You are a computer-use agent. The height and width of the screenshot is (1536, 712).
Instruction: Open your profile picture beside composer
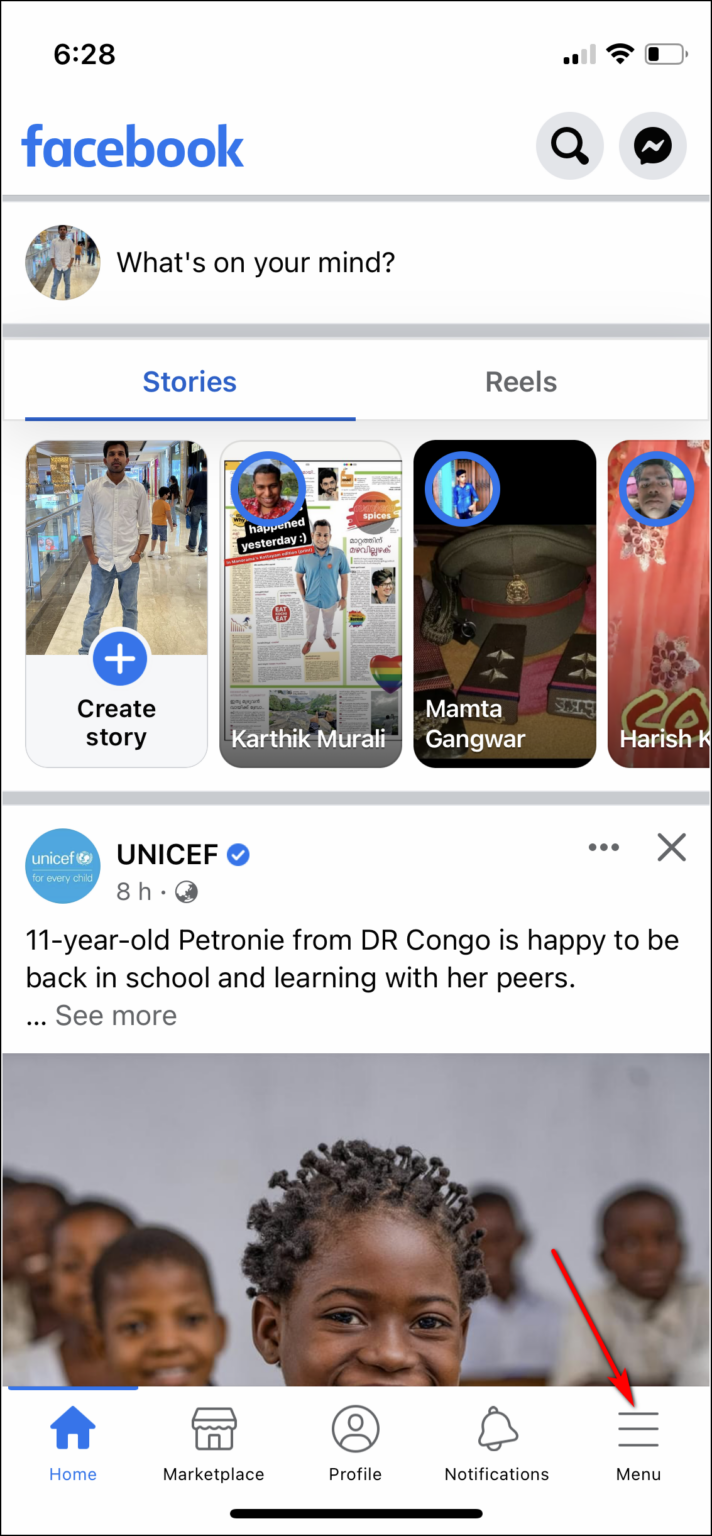62,263
